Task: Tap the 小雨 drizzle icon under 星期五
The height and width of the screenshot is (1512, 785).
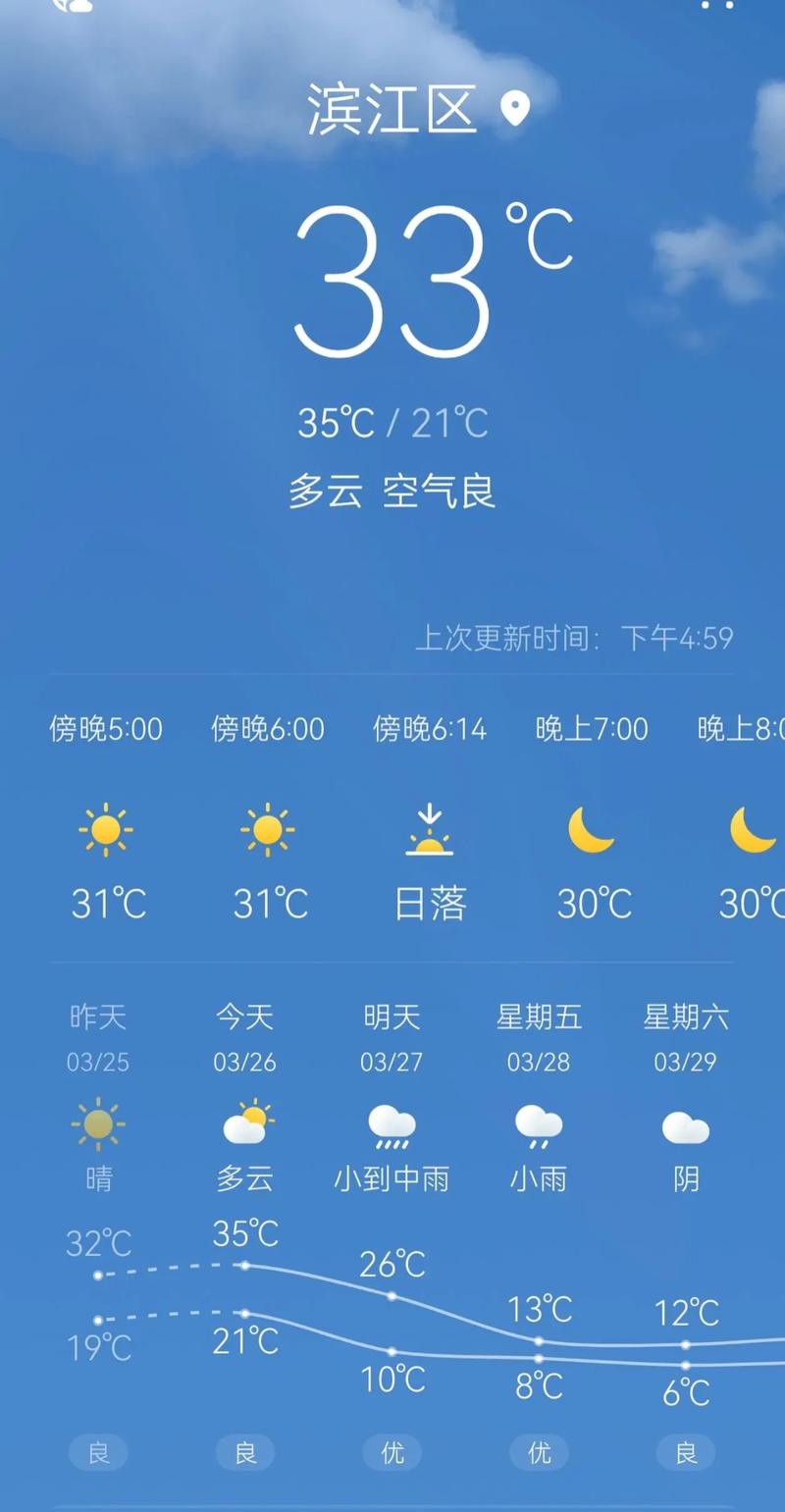Action: click(x=538, y=1125)
